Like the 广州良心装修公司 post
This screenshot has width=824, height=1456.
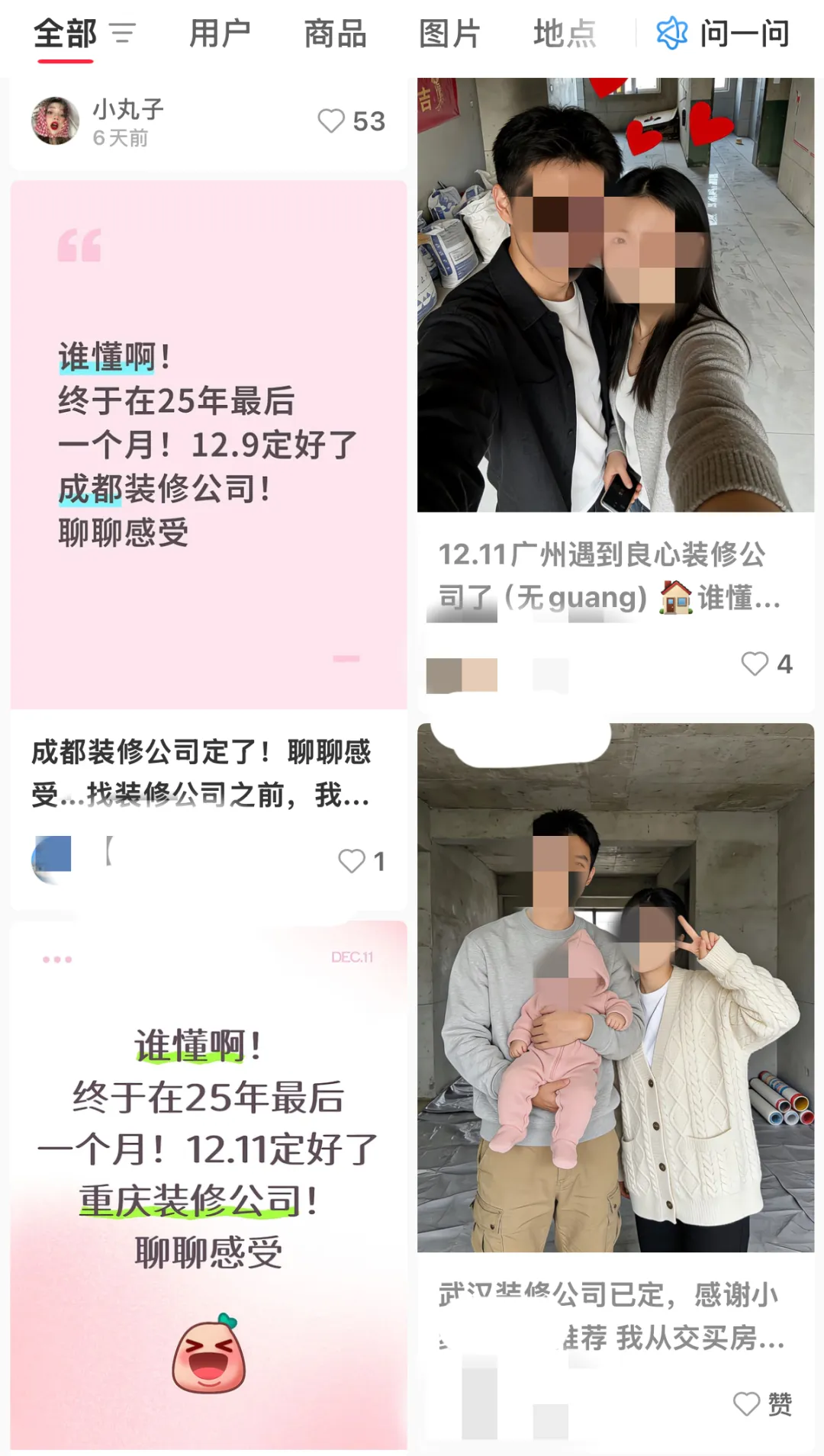point(755,664)
